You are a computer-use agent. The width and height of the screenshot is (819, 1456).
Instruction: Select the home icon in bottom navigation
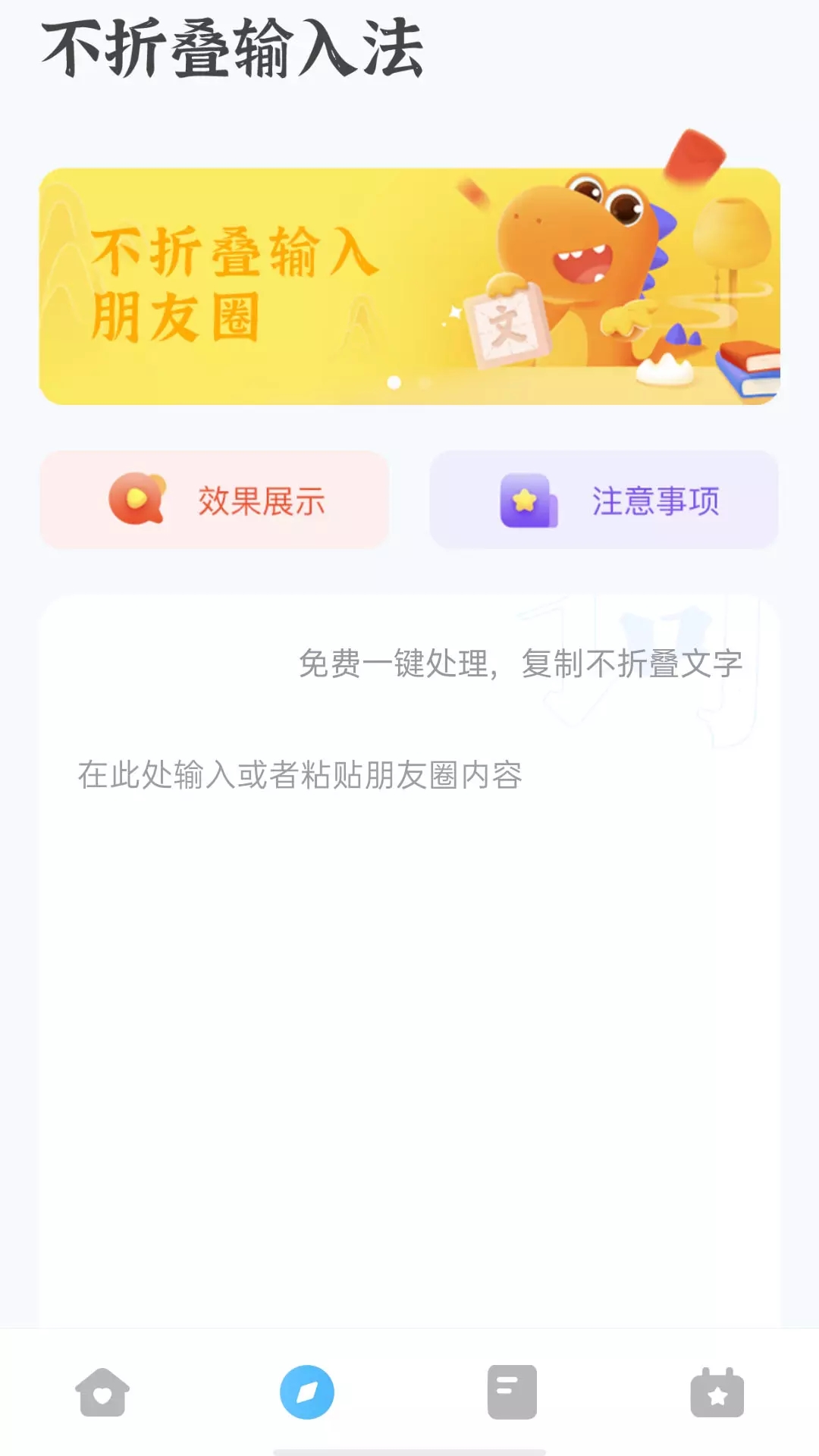point(102,1390)
